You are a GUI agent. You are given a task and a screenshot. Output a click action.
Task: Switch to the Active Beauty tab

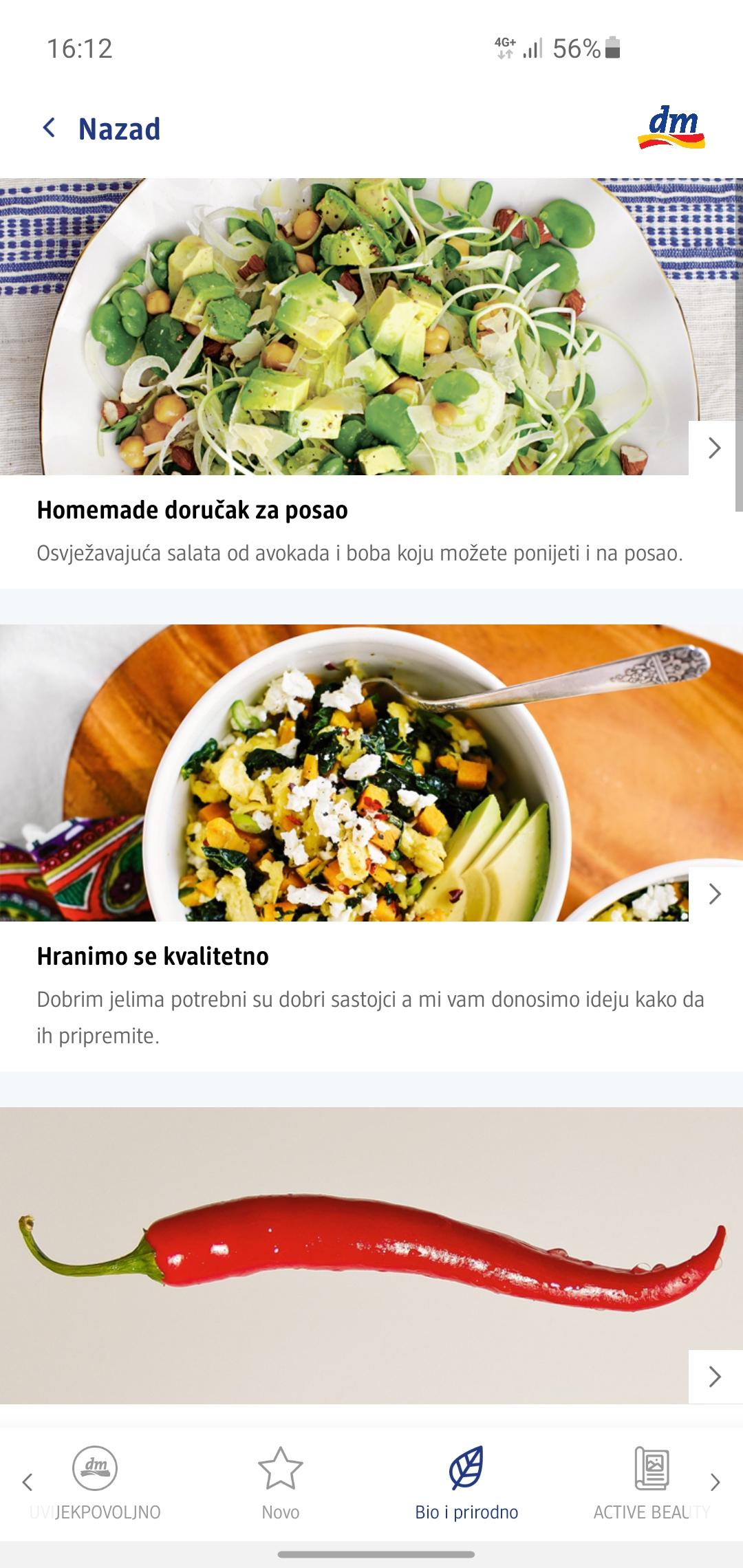coord(651,1484)
